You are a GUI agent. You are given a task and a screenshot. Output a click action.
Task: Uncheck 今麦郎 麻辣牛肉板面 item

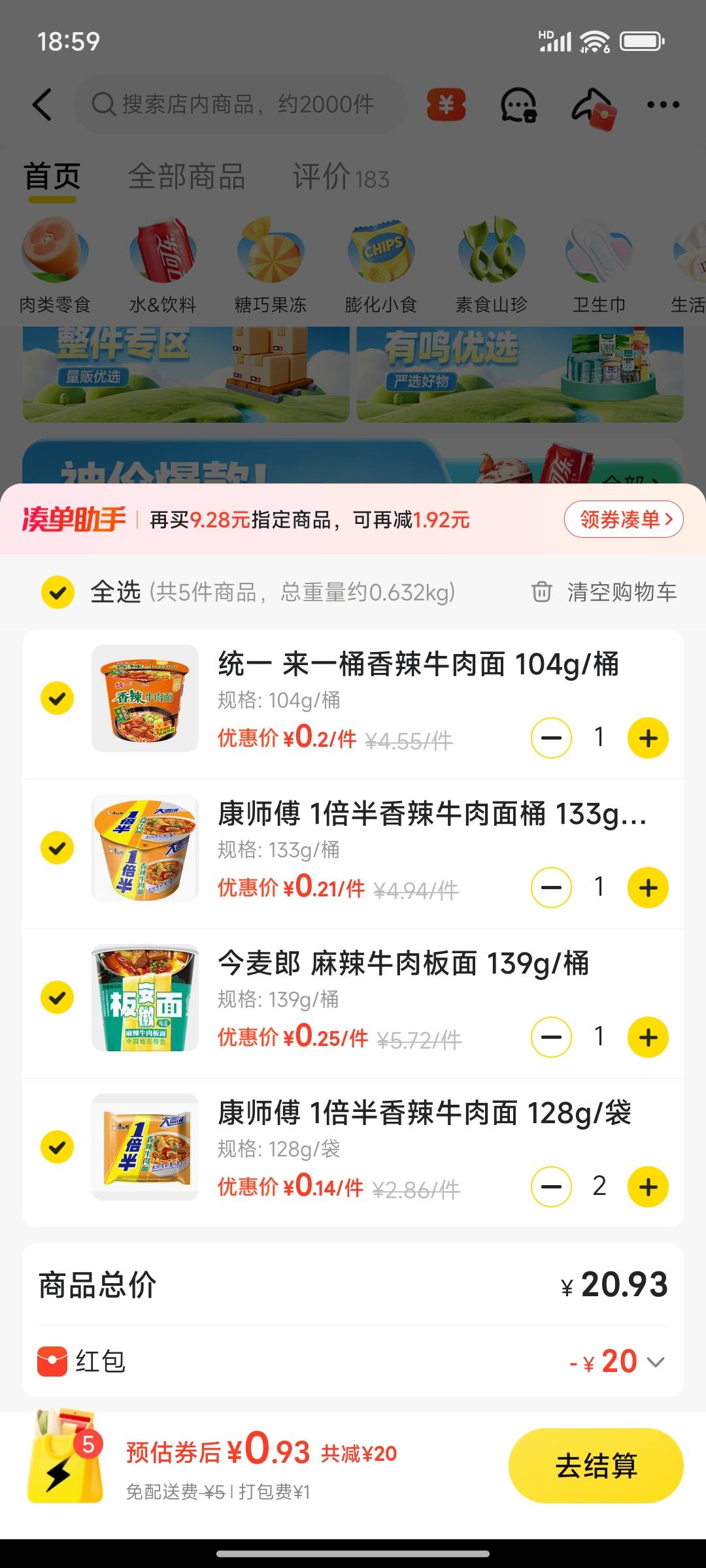click(x=58, y=997)
